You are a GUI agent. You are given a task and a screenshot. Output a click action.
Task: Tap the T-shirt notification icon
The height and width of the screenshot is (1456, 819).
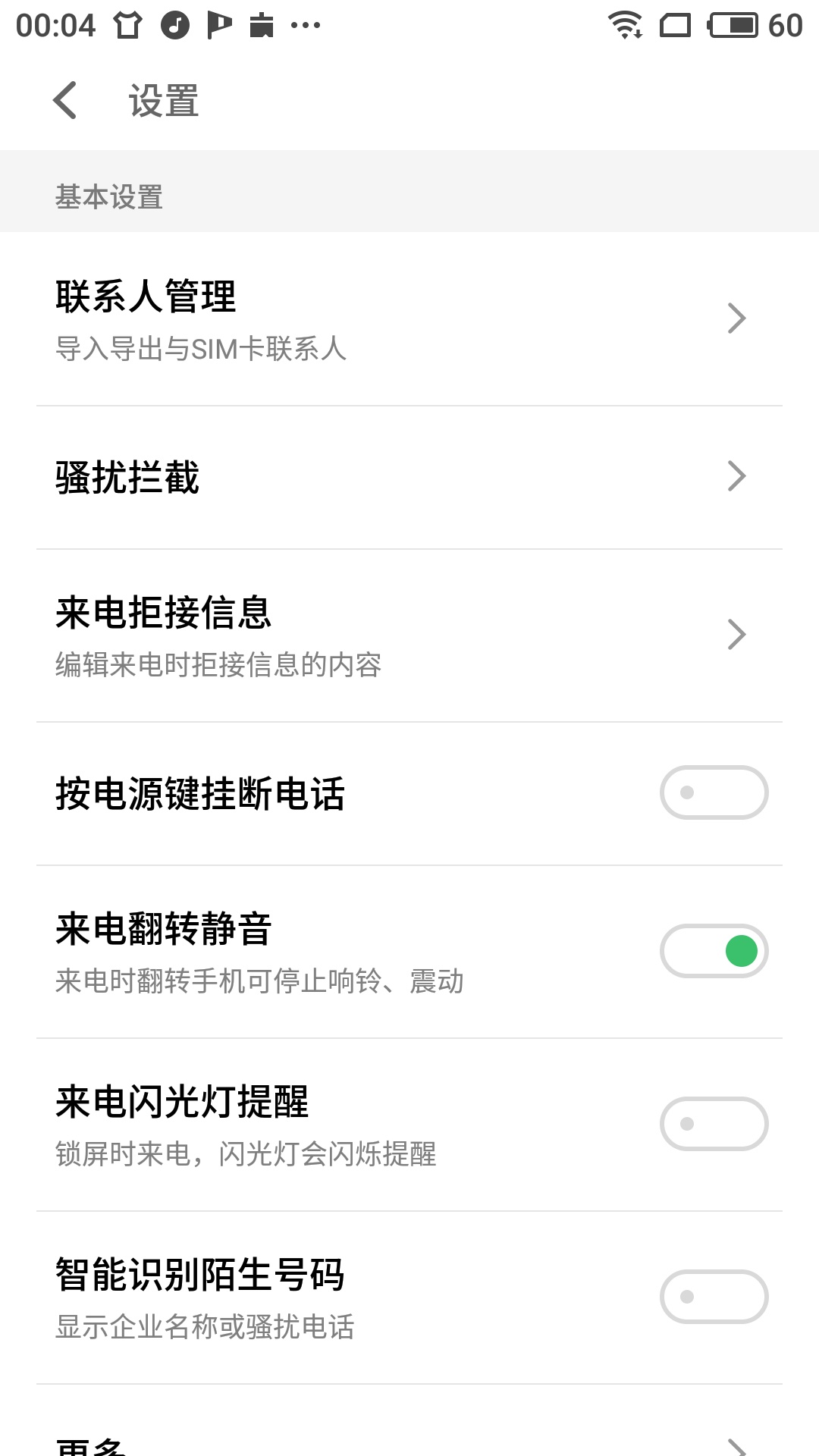click(x=128, y=24)
